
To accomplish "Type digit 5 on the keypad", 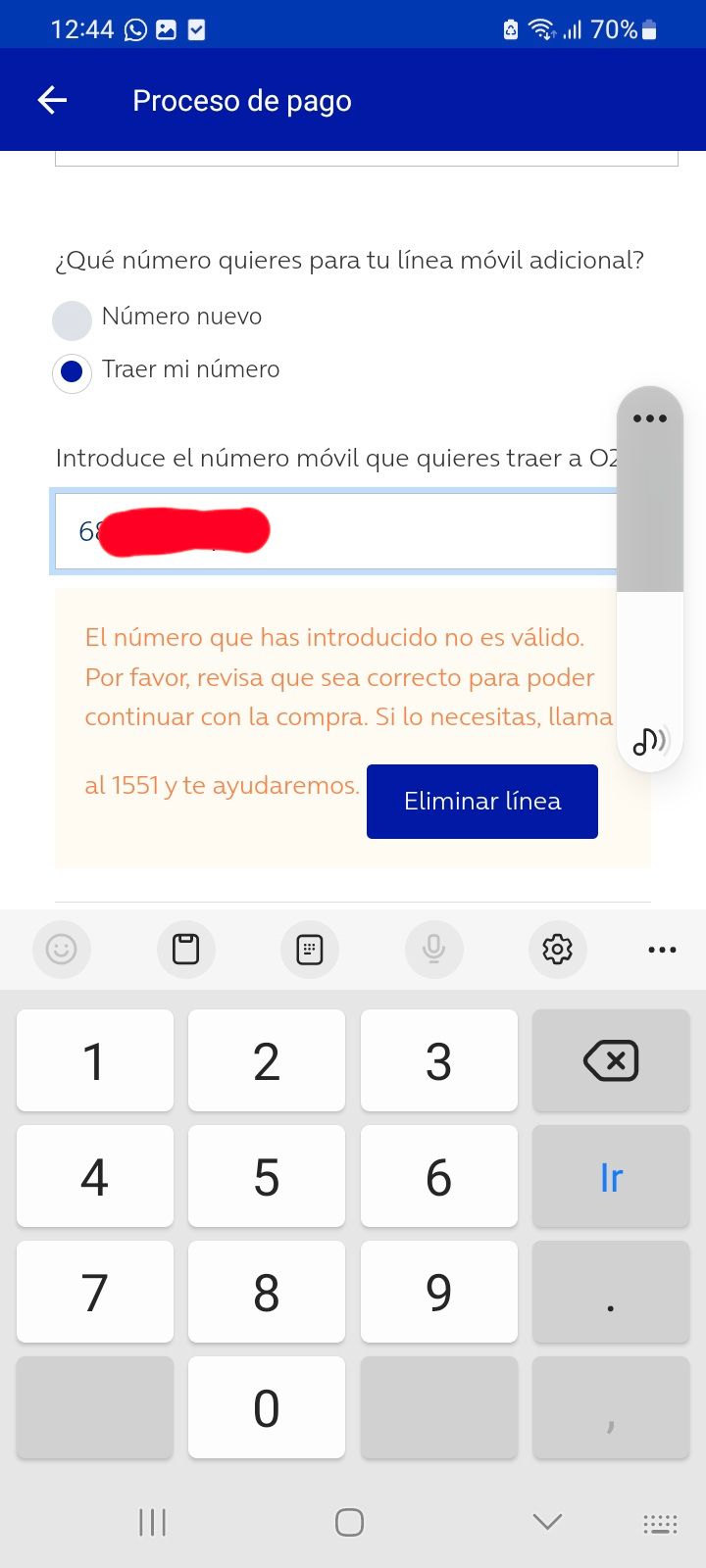I will pyautogui.click(x=266, y=1177).
